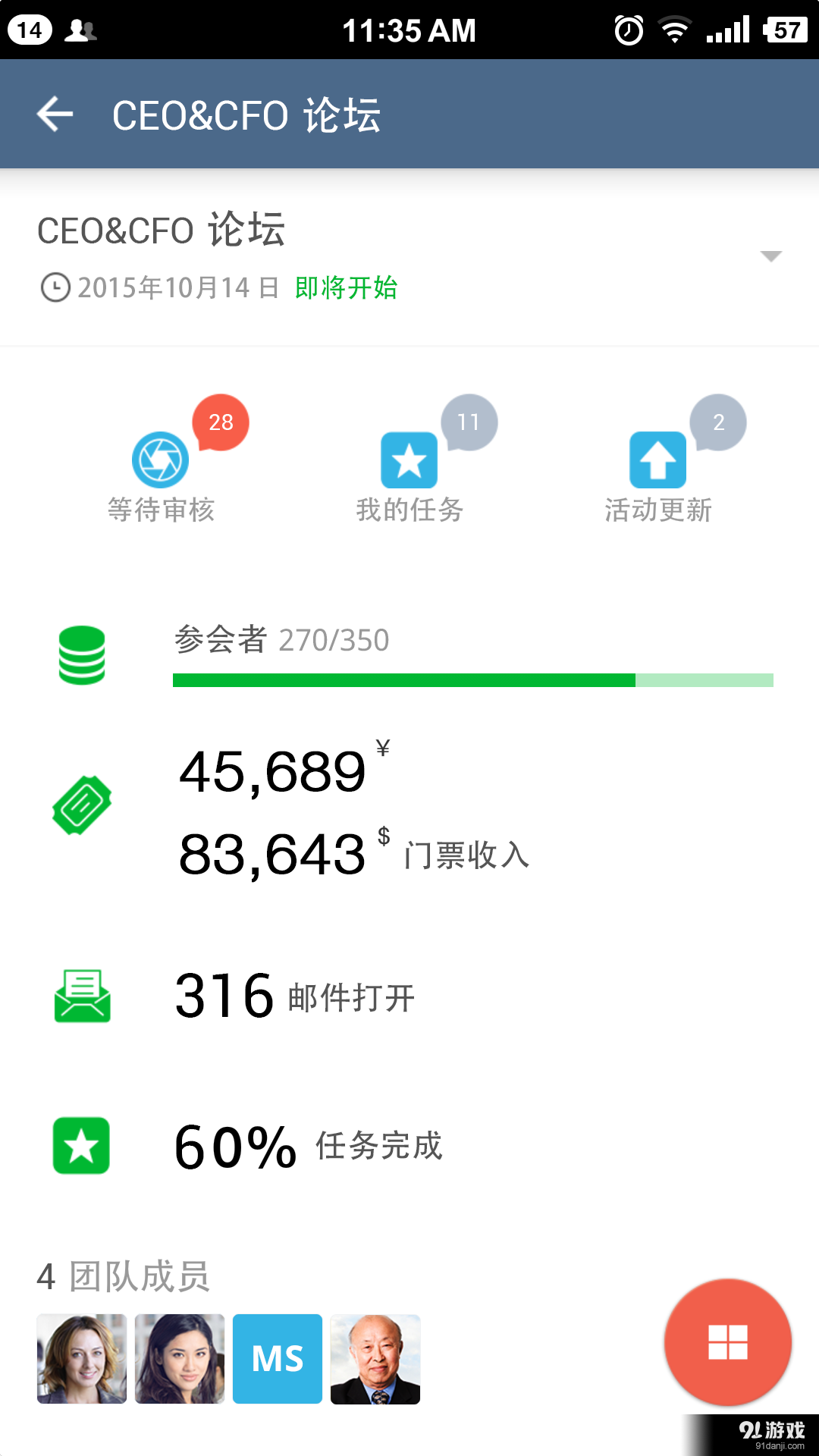Click the 即将开始 status label
The image size is (819, 1456).
pos(347,288)
